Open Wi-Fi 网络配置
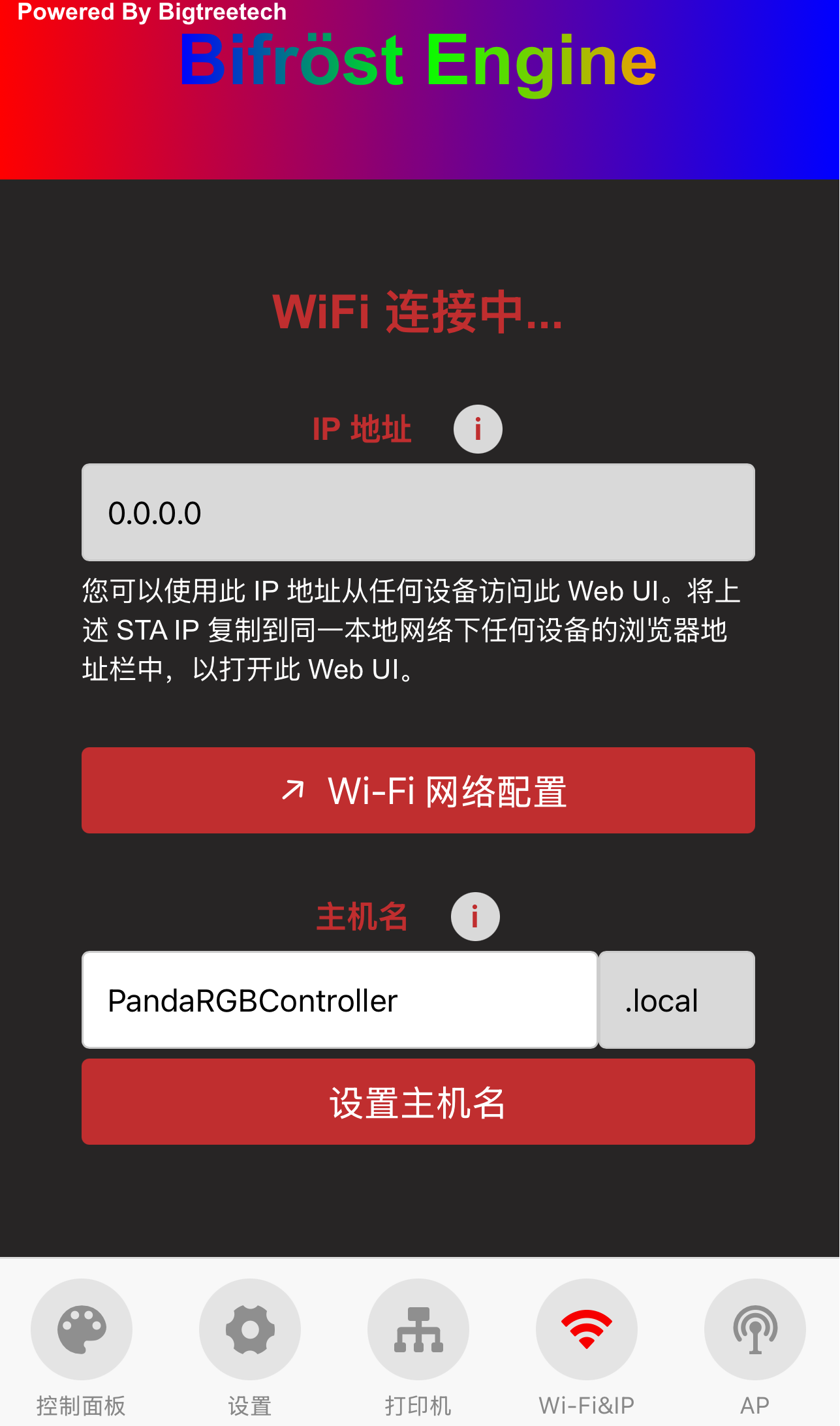 coord(418,790)
